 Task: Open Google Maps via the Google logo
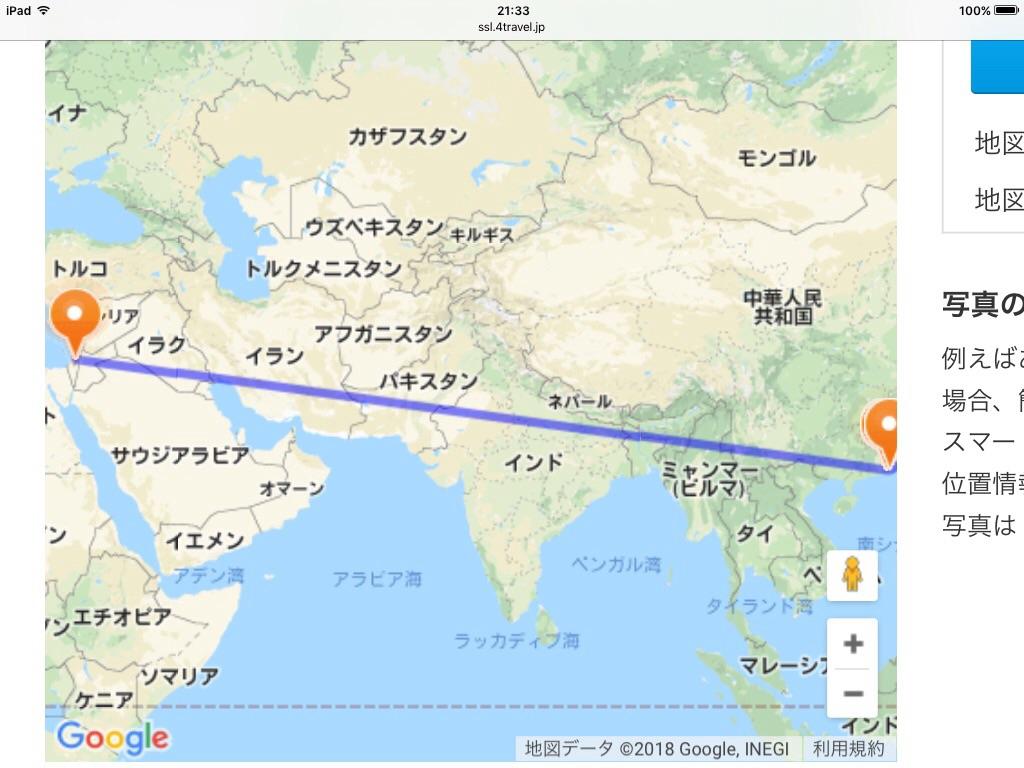pyautogui.click(x=112, y=738)
